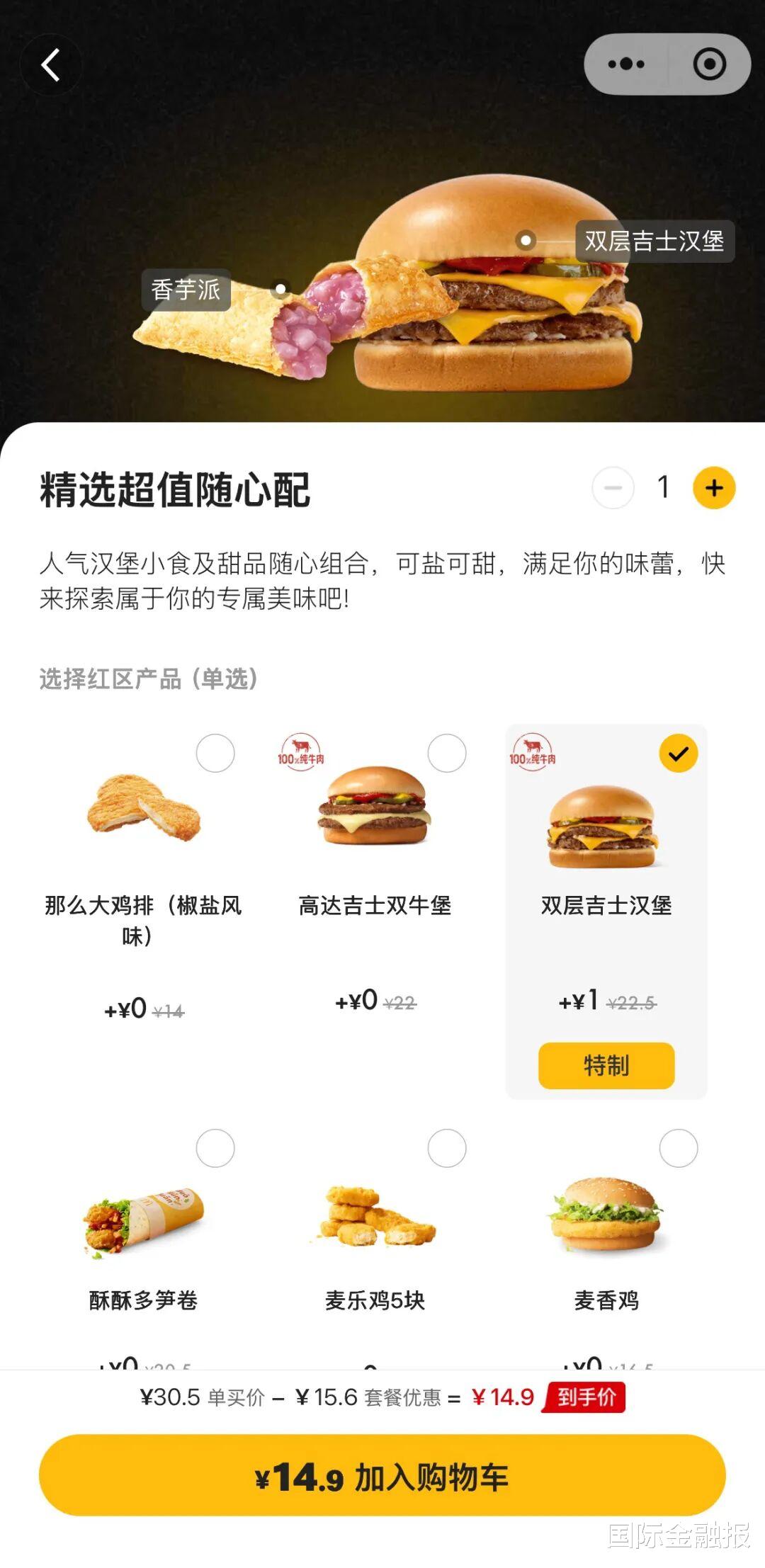Tap the 香芋派 tag on the banner
765x1568 pixels.
(186, 290)
